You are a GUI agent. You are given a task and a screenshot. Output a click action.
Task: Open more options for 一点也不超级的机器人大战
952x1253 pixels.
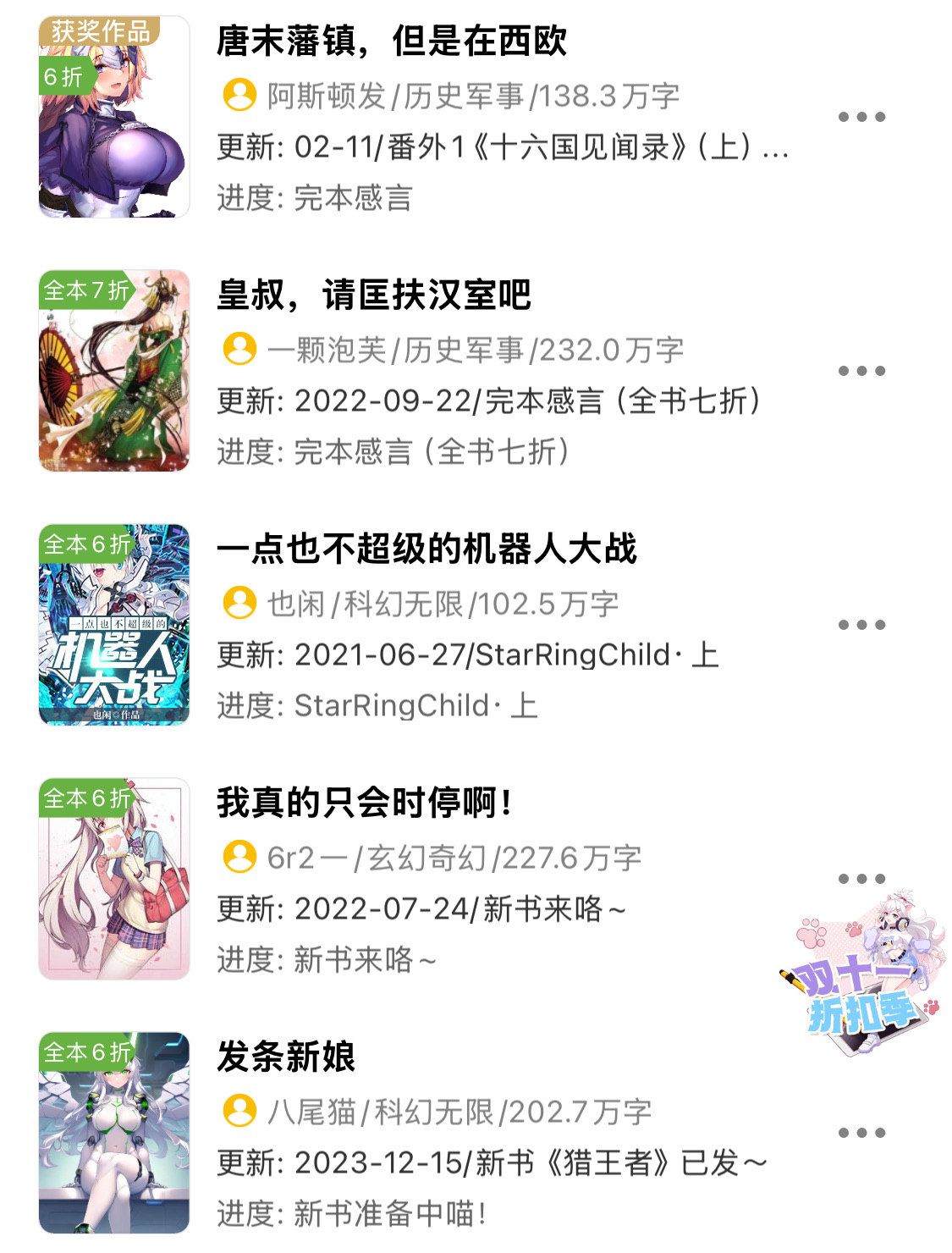[x=861, y=625]
